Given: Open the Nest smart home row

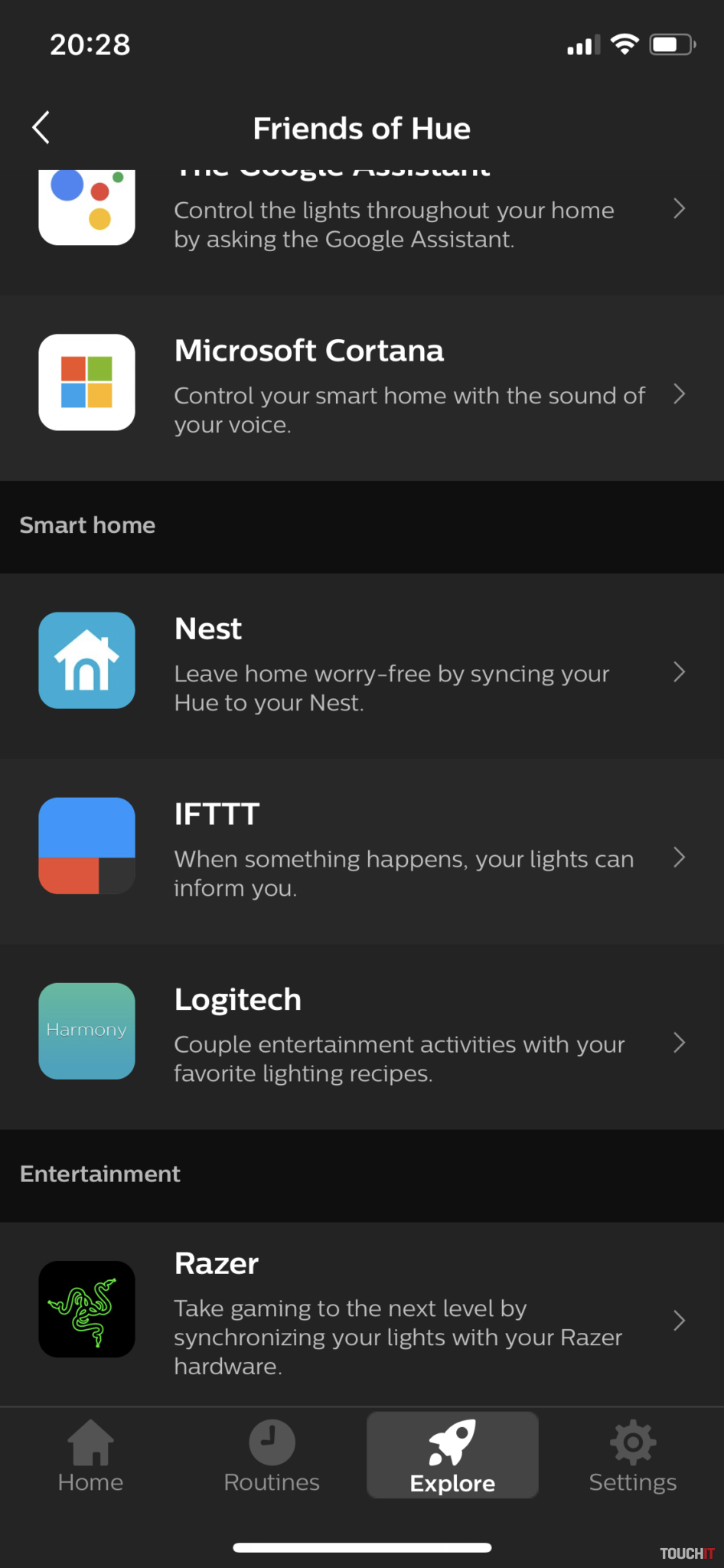Looking at the screenshot, I should [361, 666].
